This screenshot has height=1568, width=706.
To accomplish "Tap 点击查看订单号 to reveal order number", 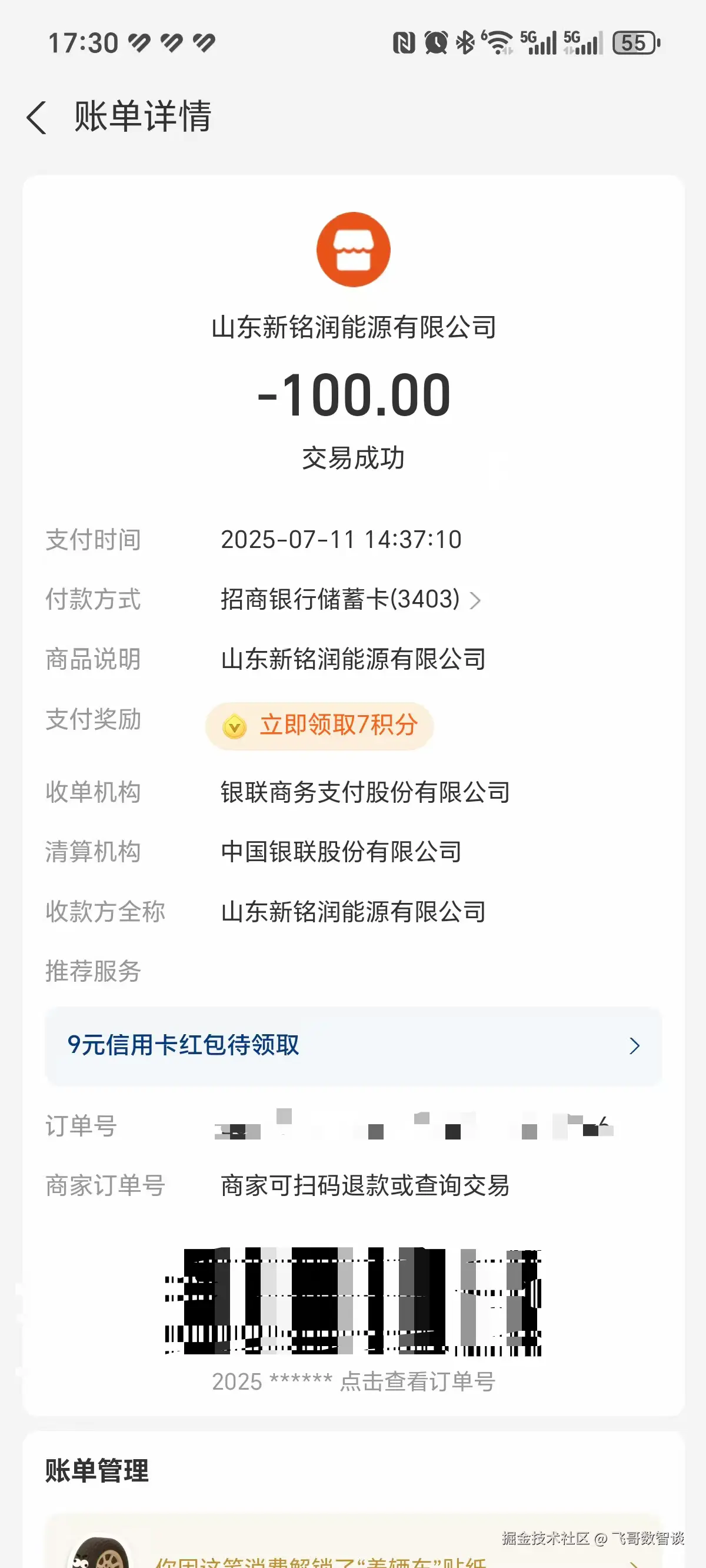I will (417, 1382).
